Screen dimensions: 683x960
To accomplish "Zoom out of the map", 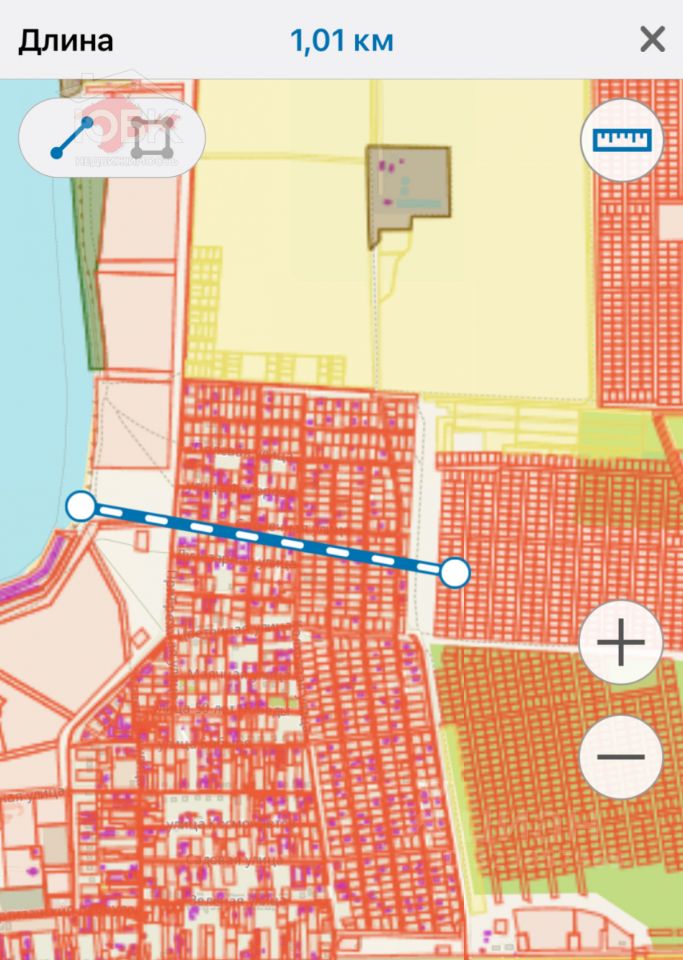I will pyautogui.click(x=621, y=756).
